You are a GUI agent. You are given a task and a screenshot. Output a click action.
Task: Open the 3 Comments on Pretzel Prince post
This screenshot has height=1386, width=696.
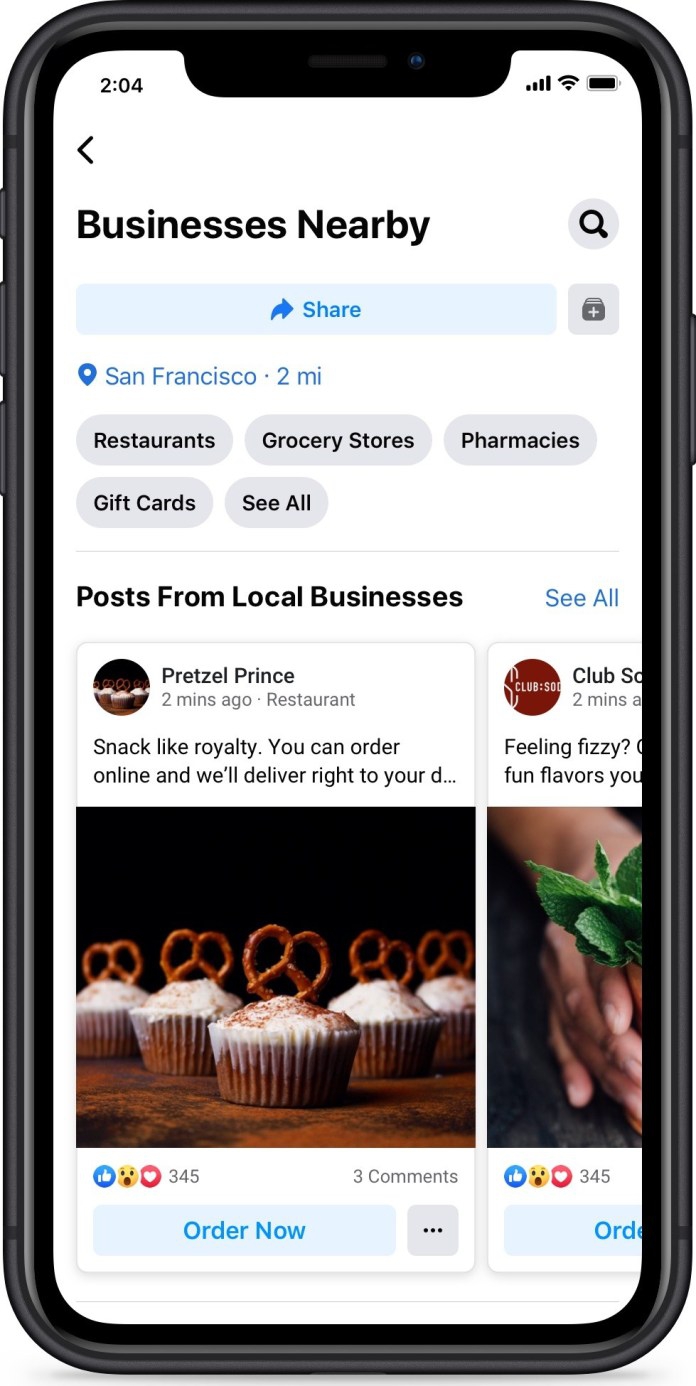(x=405, y=1177)
